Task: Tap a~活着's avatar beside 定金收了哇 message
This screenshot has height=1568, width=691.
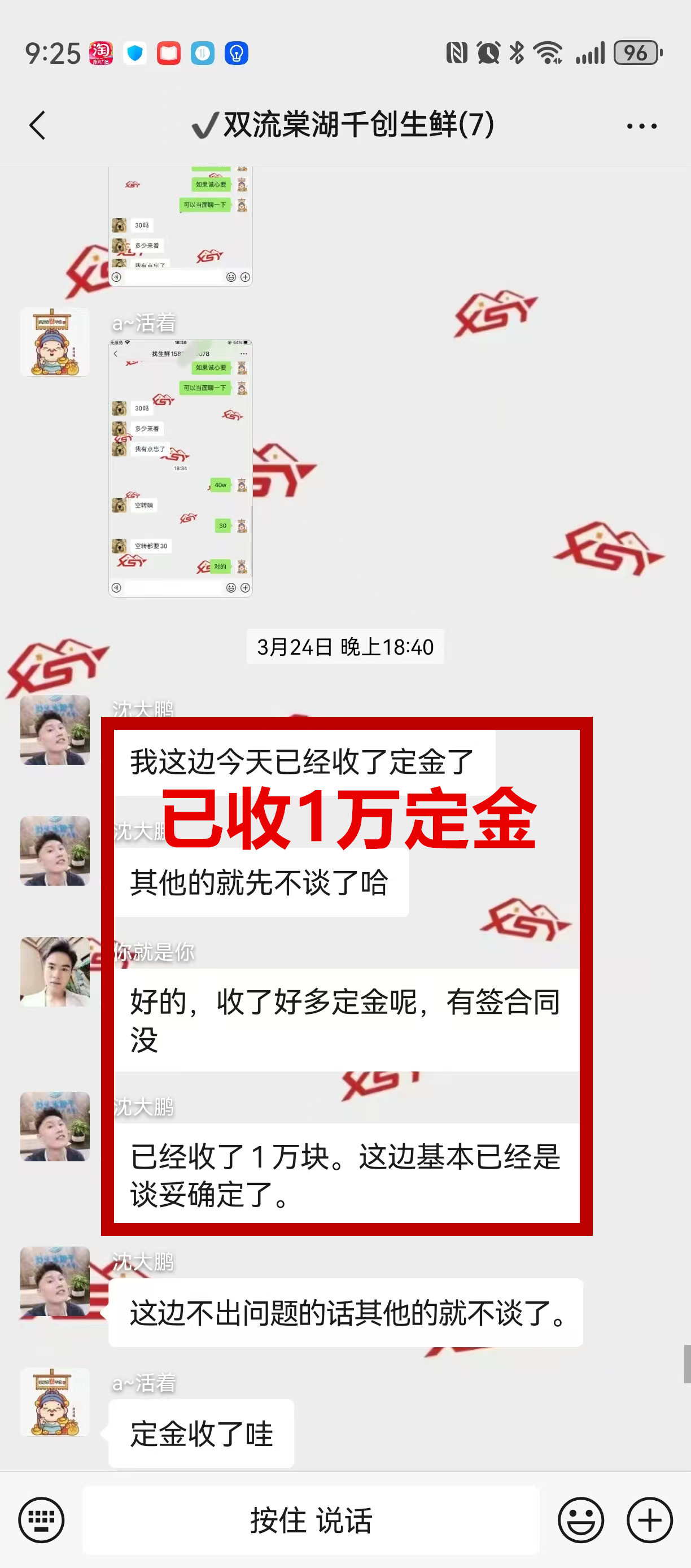Action: coord(55,1403)
